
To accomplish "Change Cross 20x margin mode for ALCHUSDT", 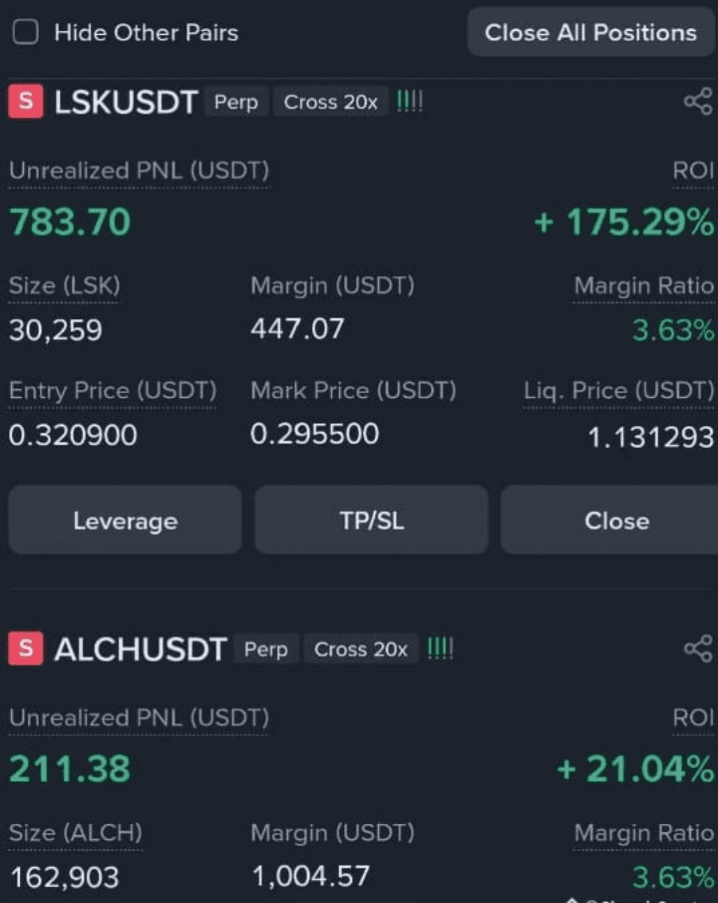I will (360, 649).
